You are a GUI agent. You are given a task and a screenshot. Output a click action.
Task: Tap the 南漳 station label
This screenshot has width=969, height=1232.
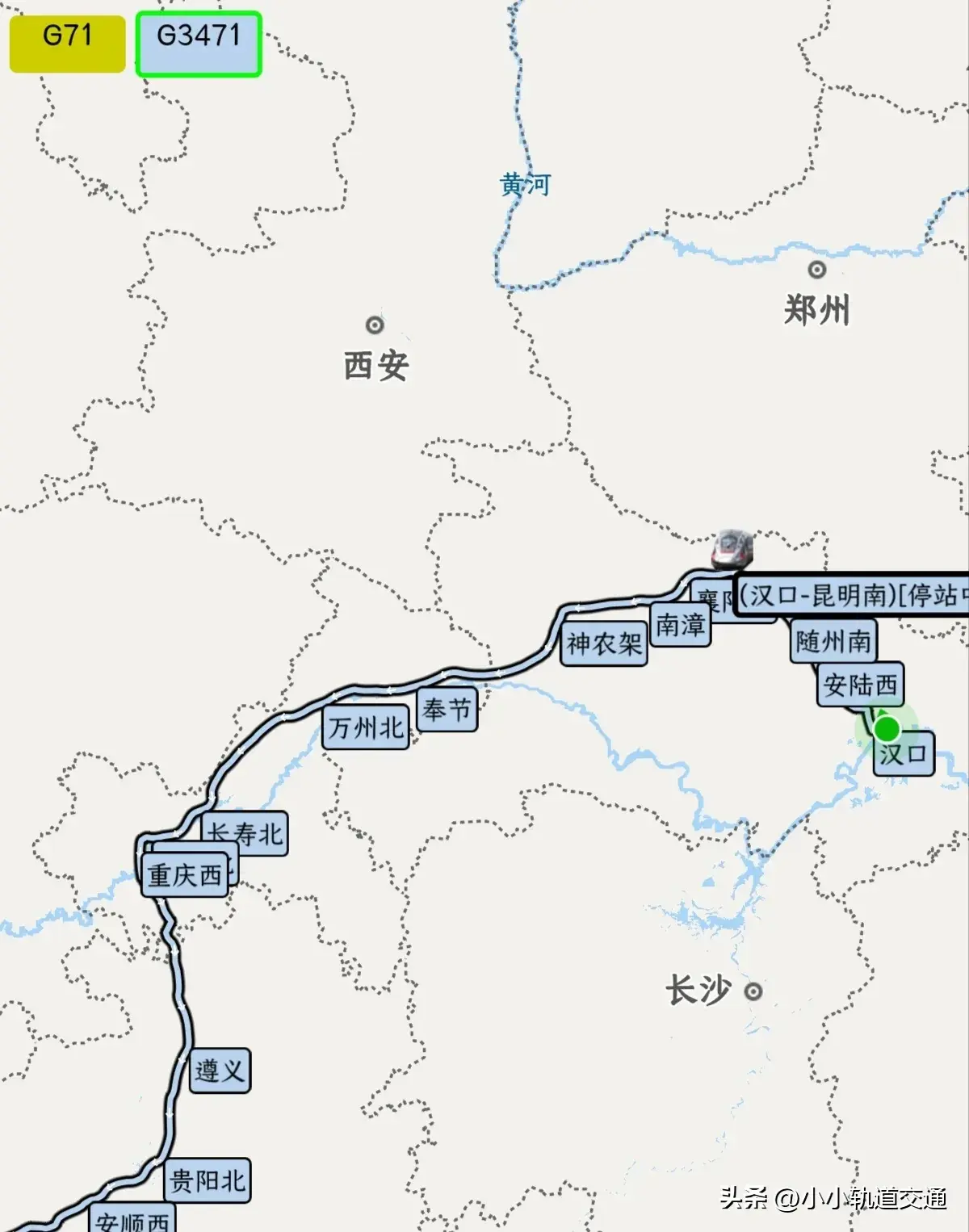point(680,625)
